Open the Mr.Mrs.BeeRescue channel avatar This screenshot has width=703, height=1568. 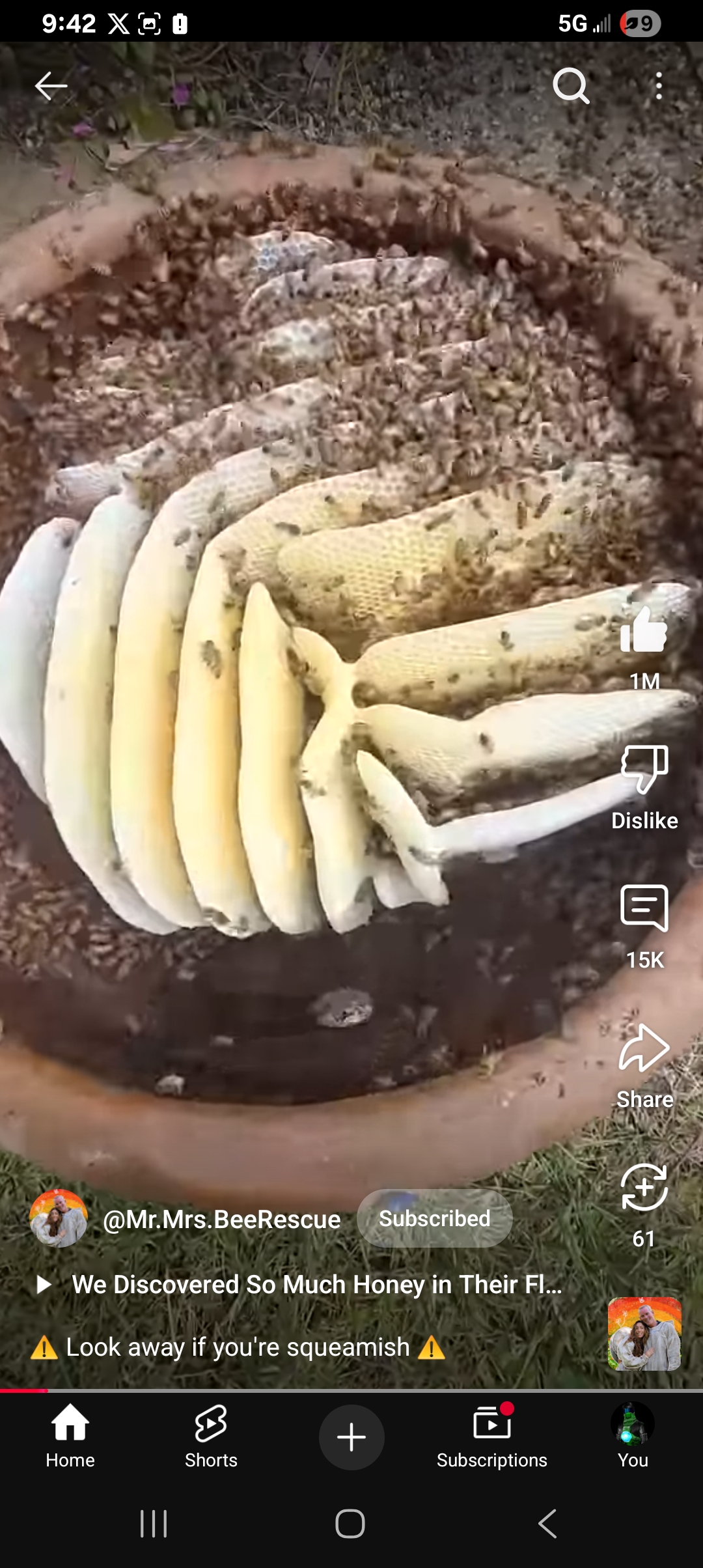59,1219
